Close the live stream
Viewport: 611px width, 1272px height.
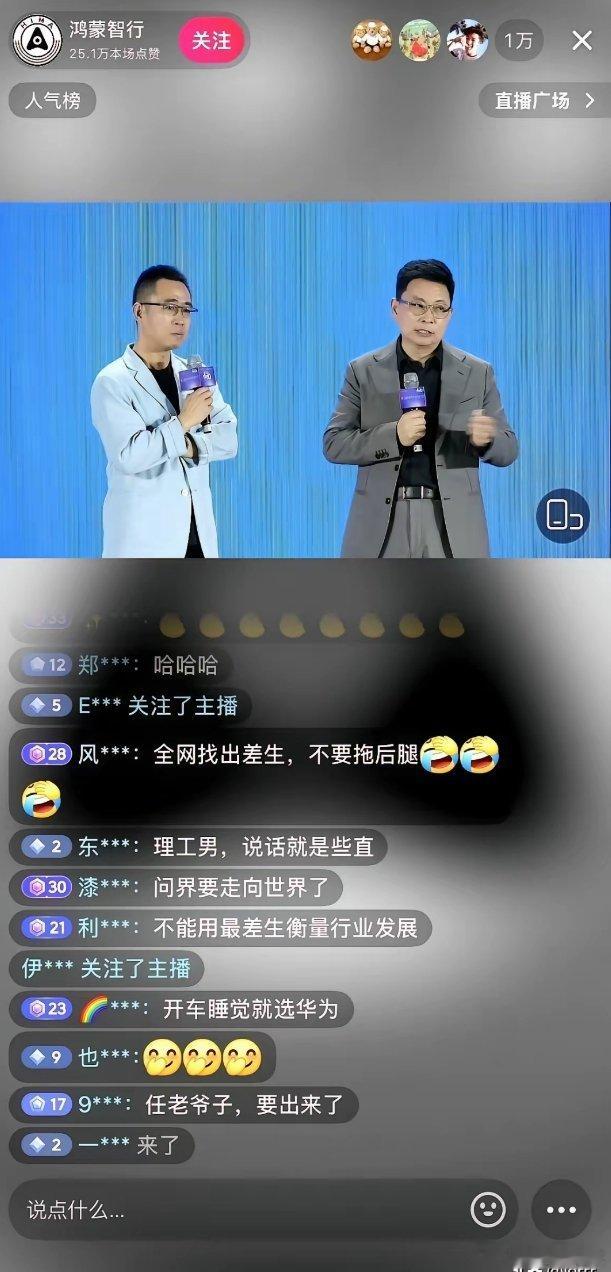click(582, 40)
